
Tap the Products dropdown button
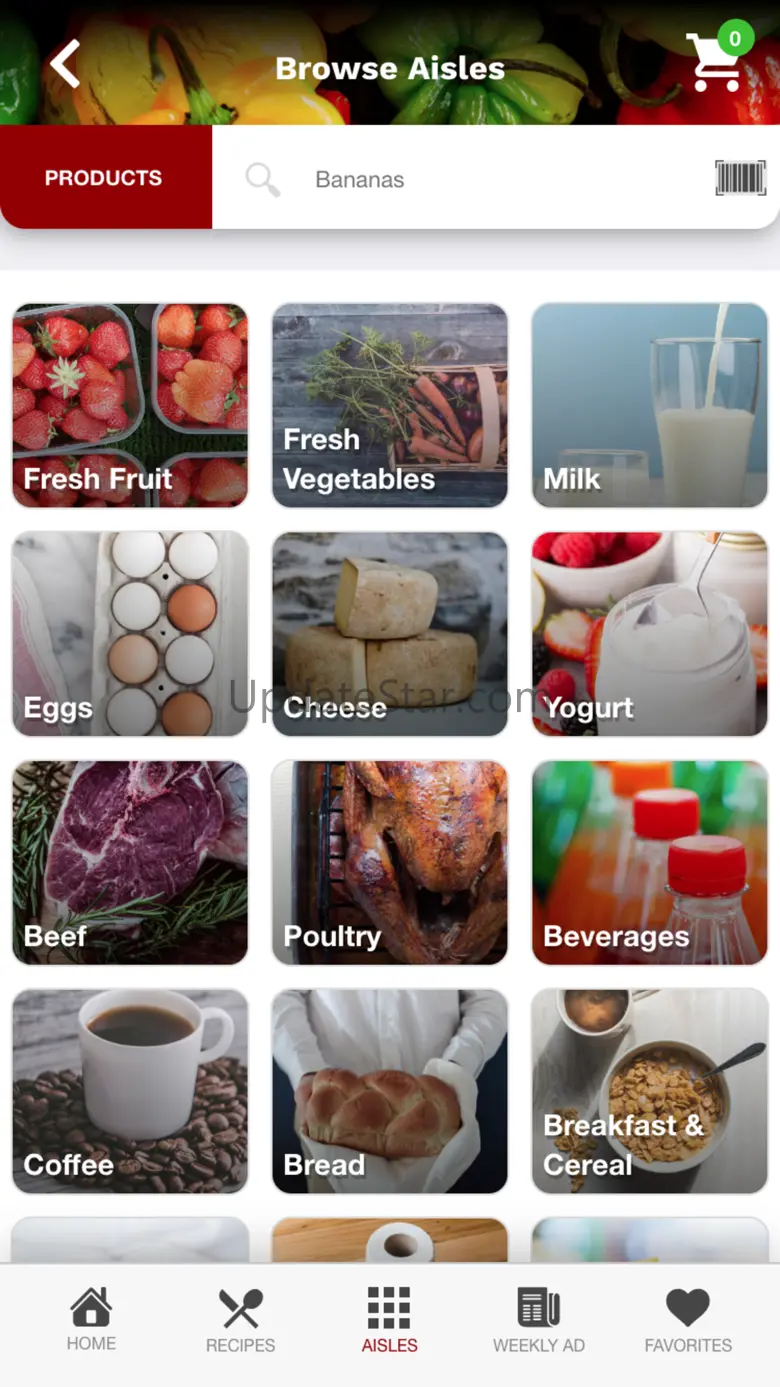point(105,178)
